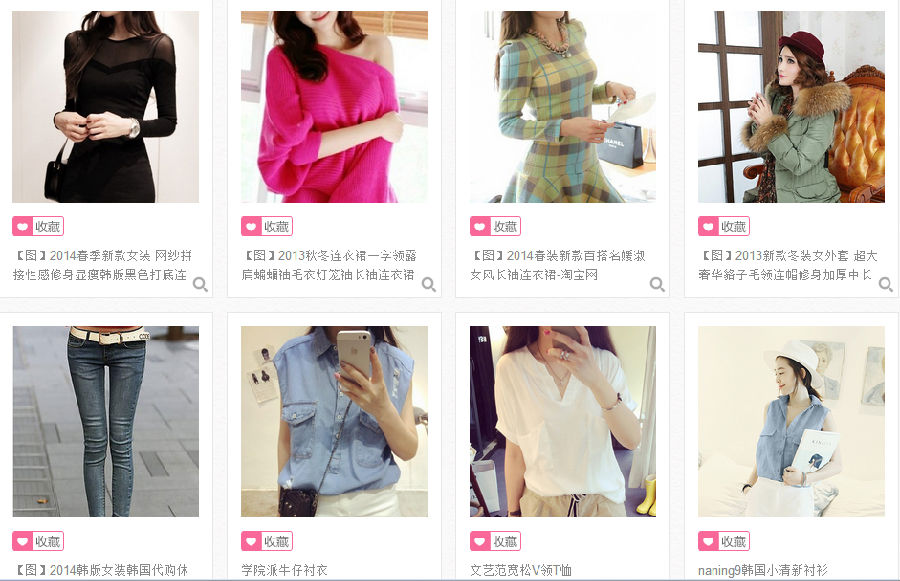Tap the magnifier icon on winter coat card
The image size is (900, 581).
pos(885,284)
